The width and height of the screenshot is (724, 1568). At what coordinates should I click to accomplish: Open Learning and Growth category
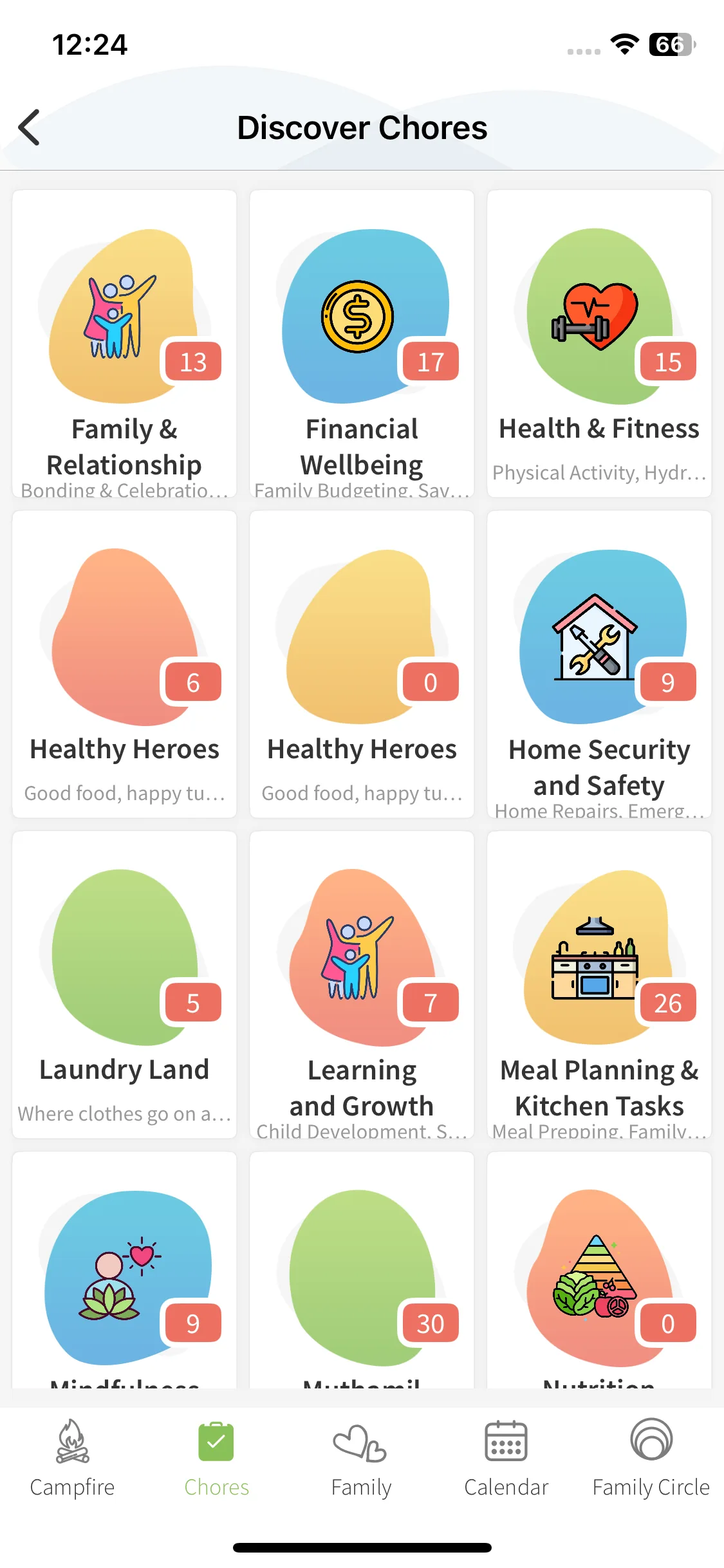tap(362, 985)
